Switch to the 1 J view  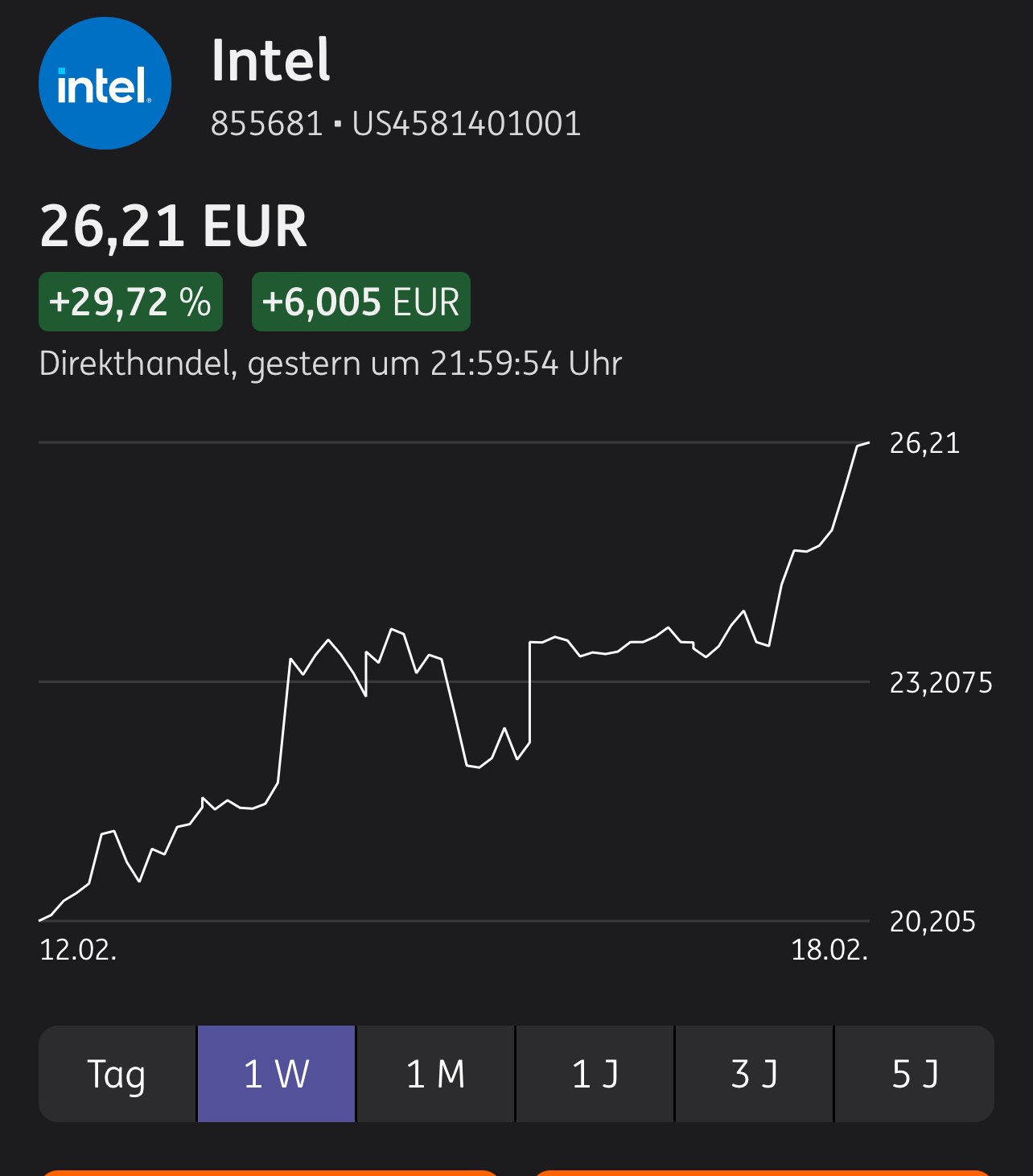595,1074
